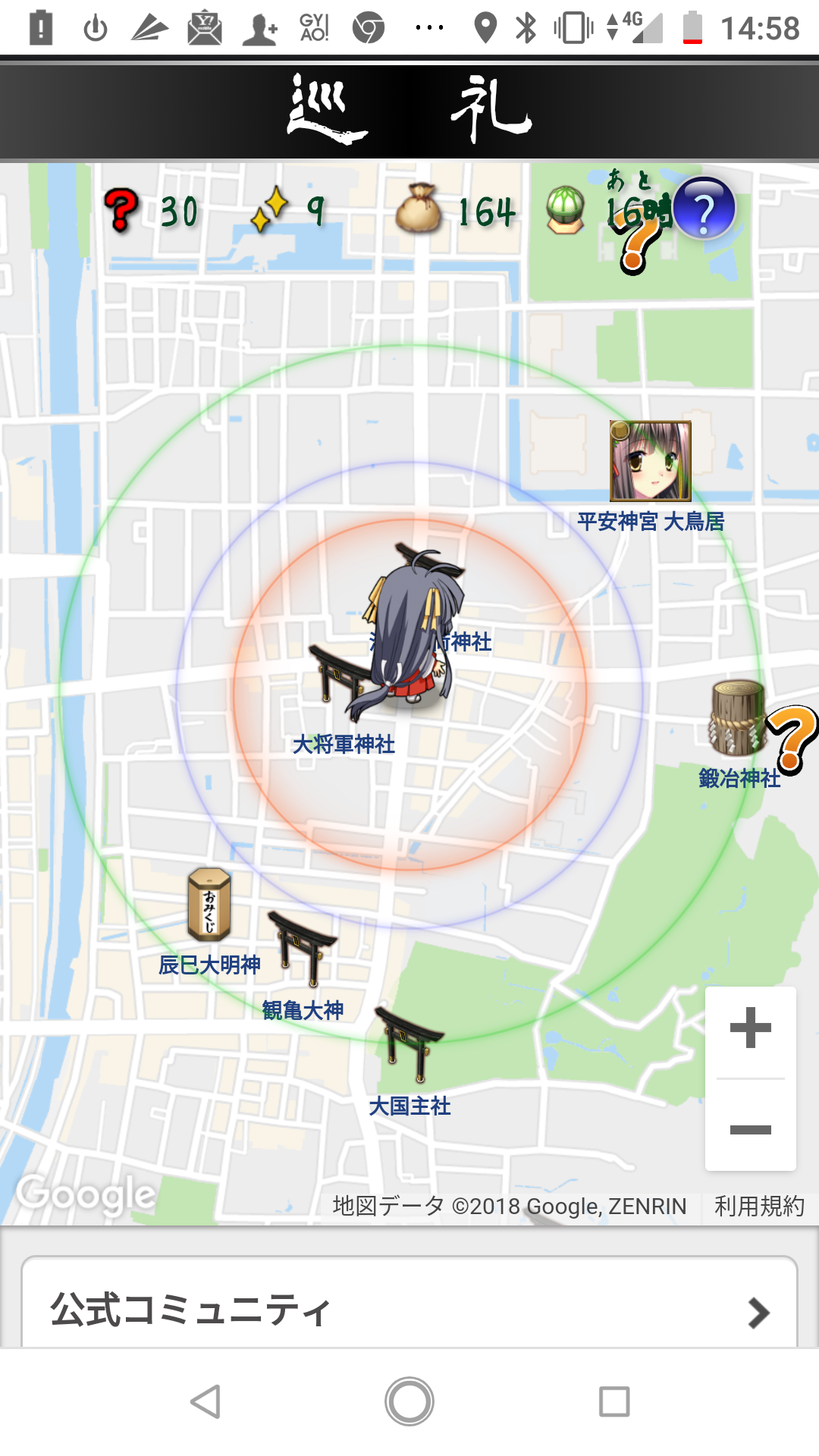Image resolution: width=819 pixels, height=1456 pixels.
Task: Zoom in on the map
Action: tap(750, 1029)
